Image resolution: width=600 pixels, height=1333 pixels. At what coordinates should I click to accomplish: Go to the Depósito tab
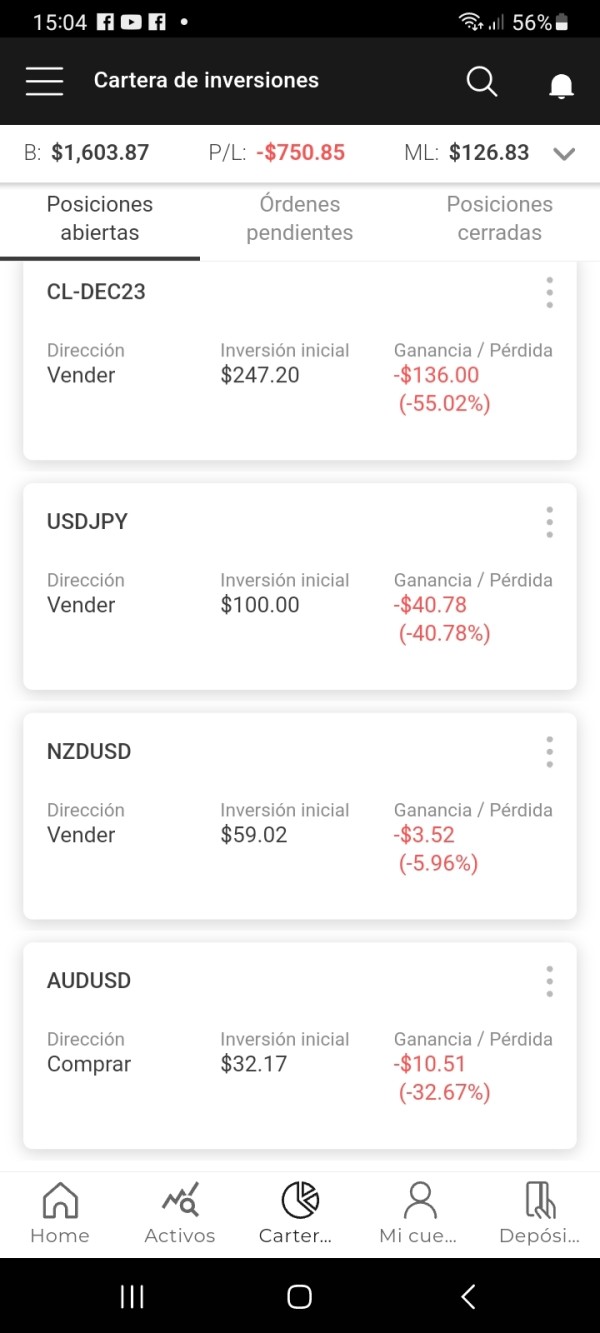click(x=540, y=1213)
